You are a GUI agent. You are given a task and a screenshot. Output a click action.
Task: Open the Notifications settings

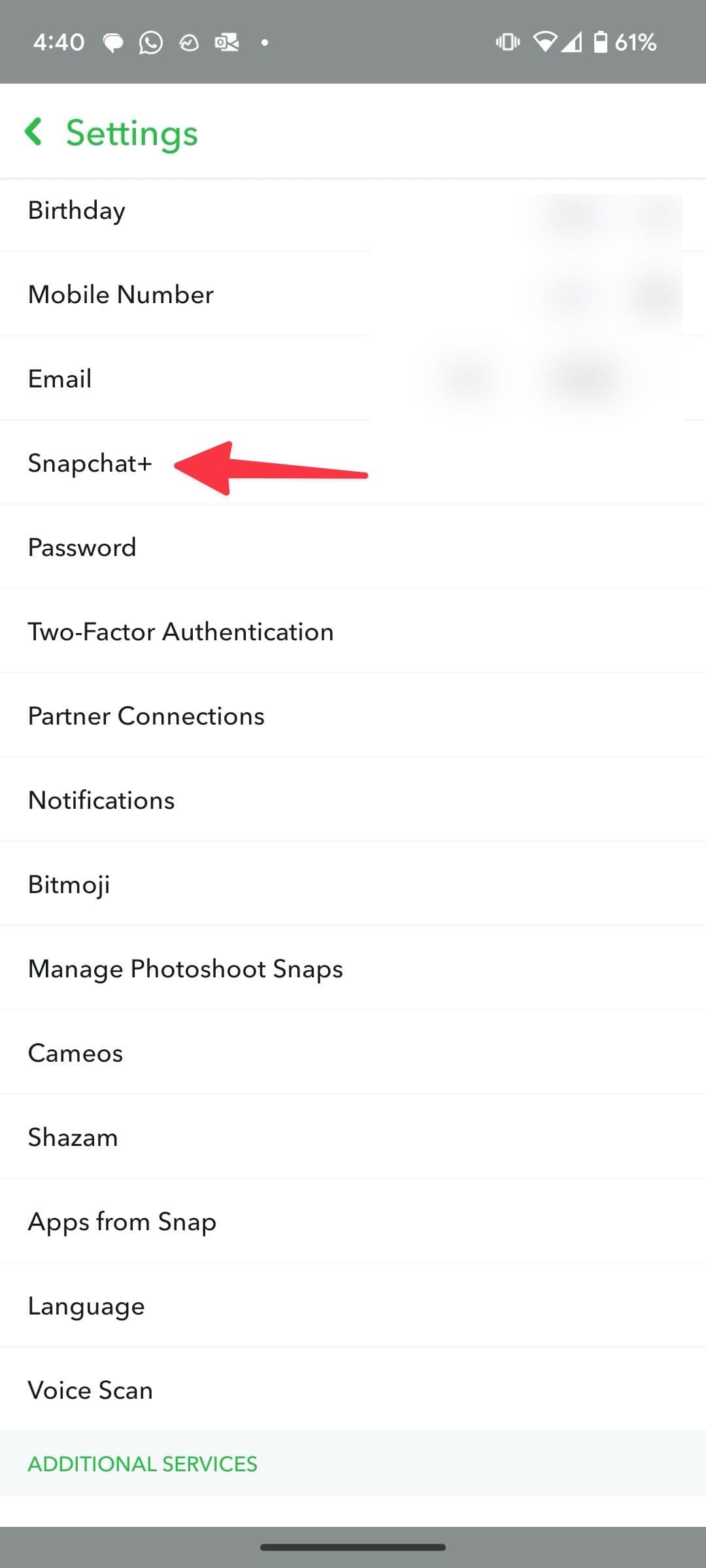pyautogui.click(x=101, y=800)
